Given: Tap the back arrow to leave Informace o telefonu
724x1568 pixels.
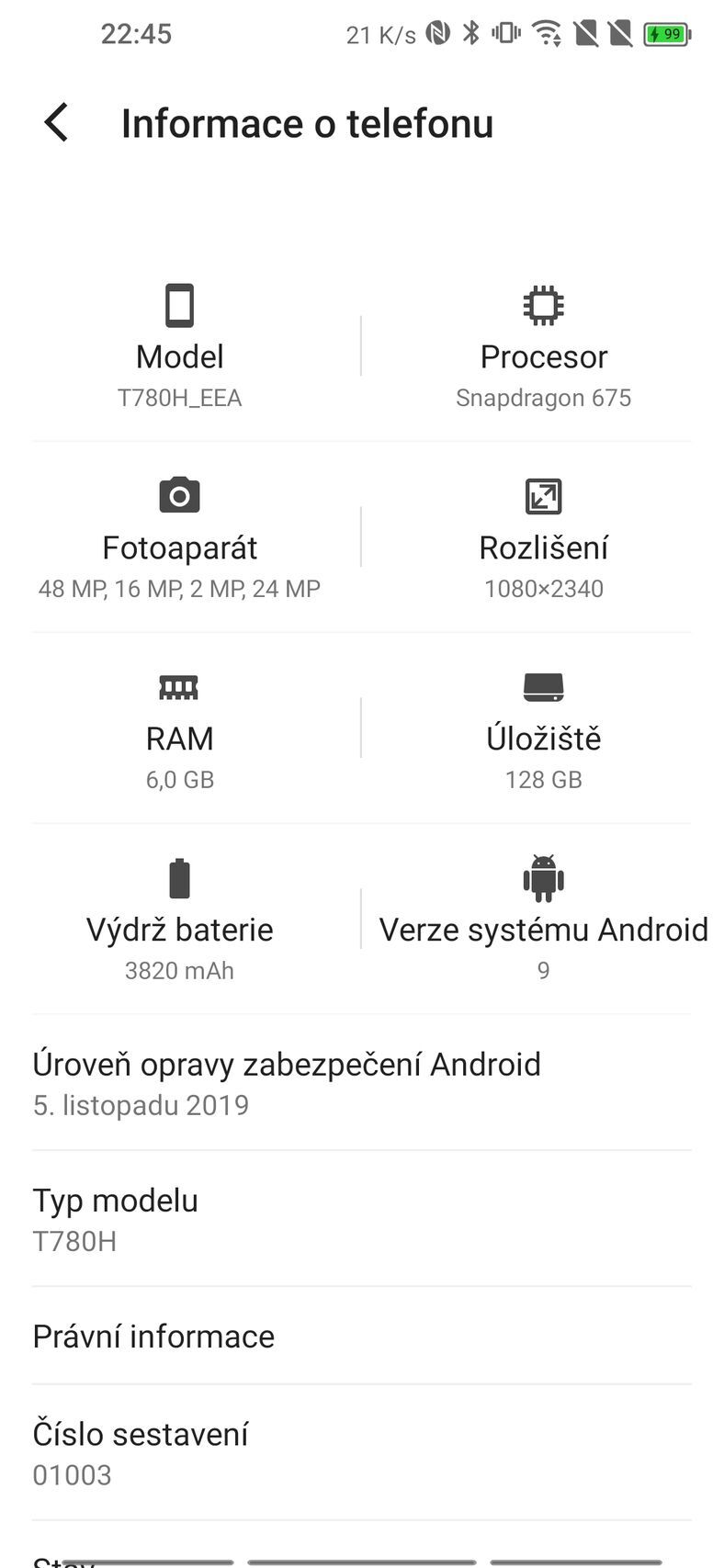Looking at the screenshot, I should (55, 122).
